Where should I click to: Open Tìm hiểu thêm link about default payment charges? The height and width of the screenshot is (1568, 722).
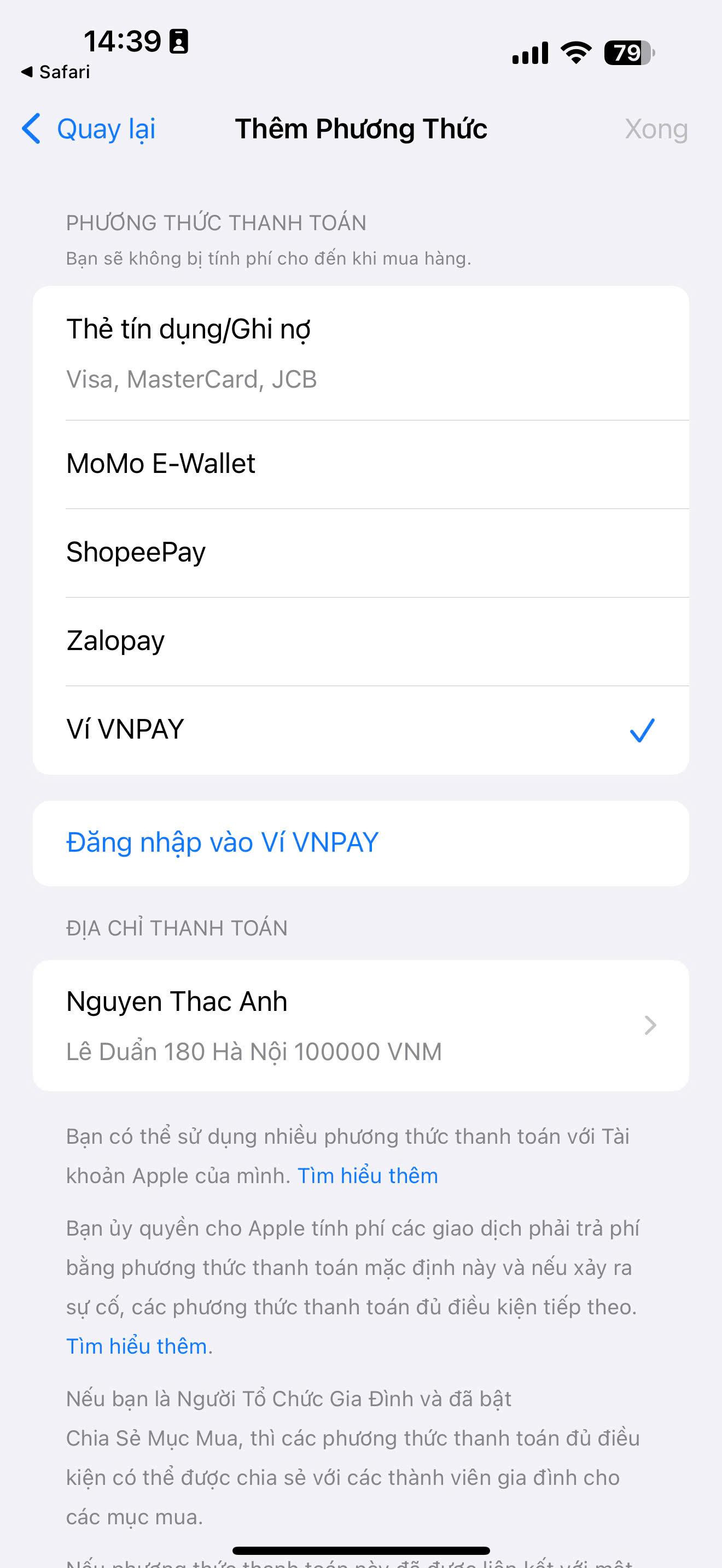pyautogui.click(x=136, y=1346)
